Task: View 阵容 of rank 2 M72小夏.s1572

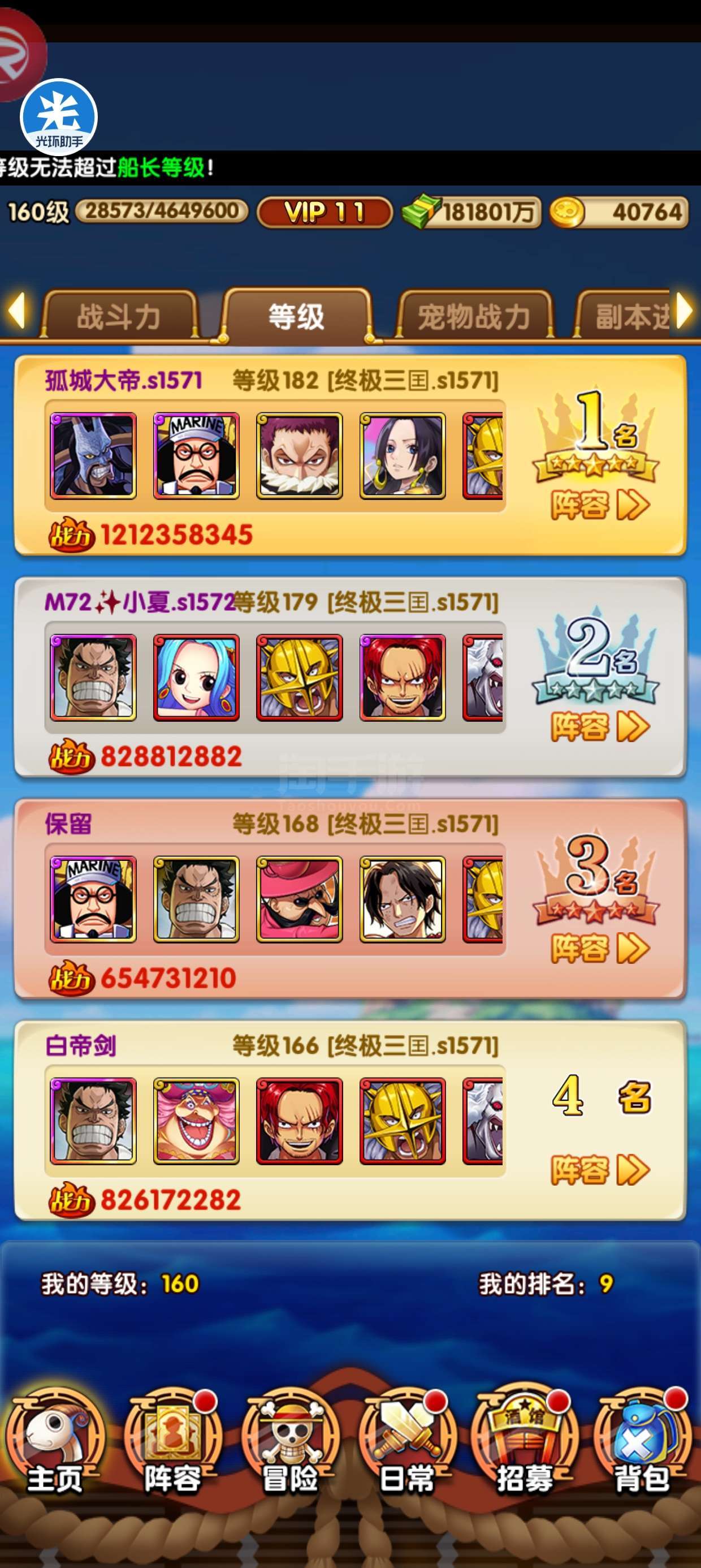Action: (600, 726)
